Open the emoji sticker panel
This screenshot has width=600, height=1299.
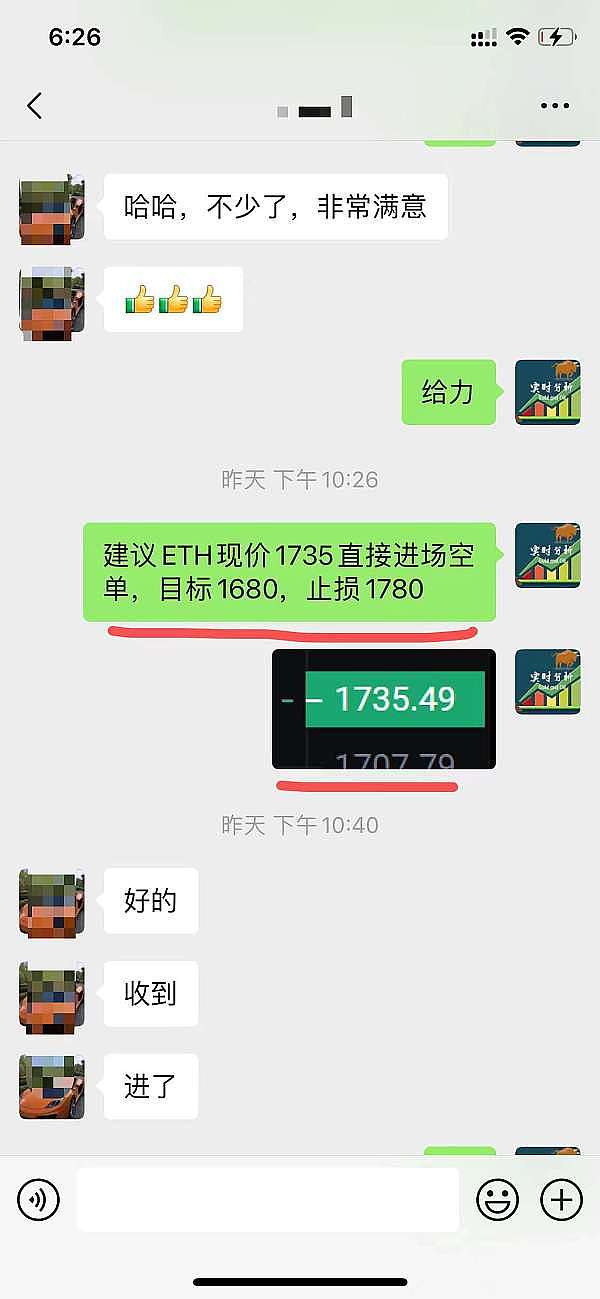click(x=497, y=1198)
